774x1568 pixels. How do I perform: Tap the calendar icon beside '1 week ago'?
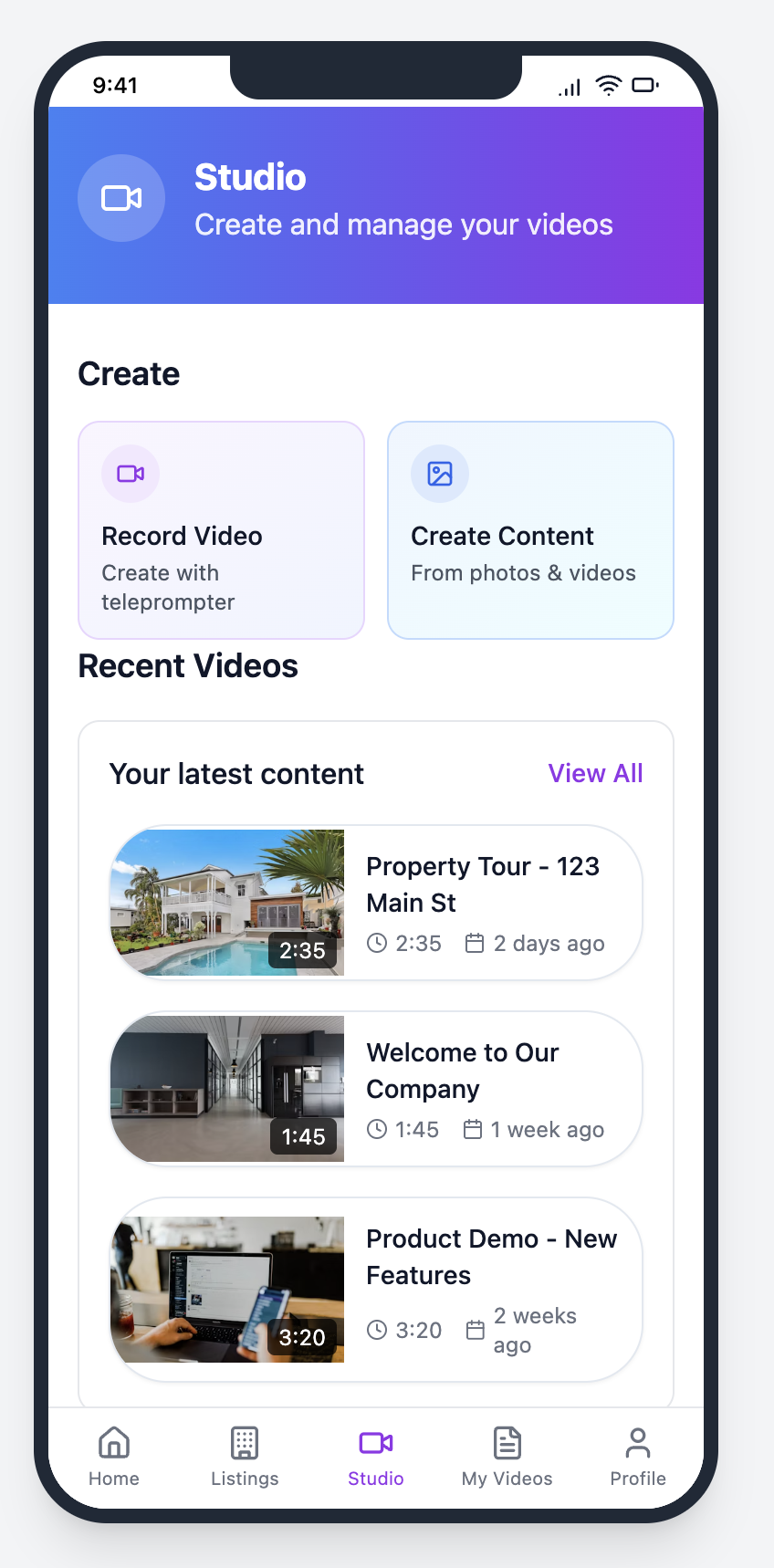tap(475, 1129)
